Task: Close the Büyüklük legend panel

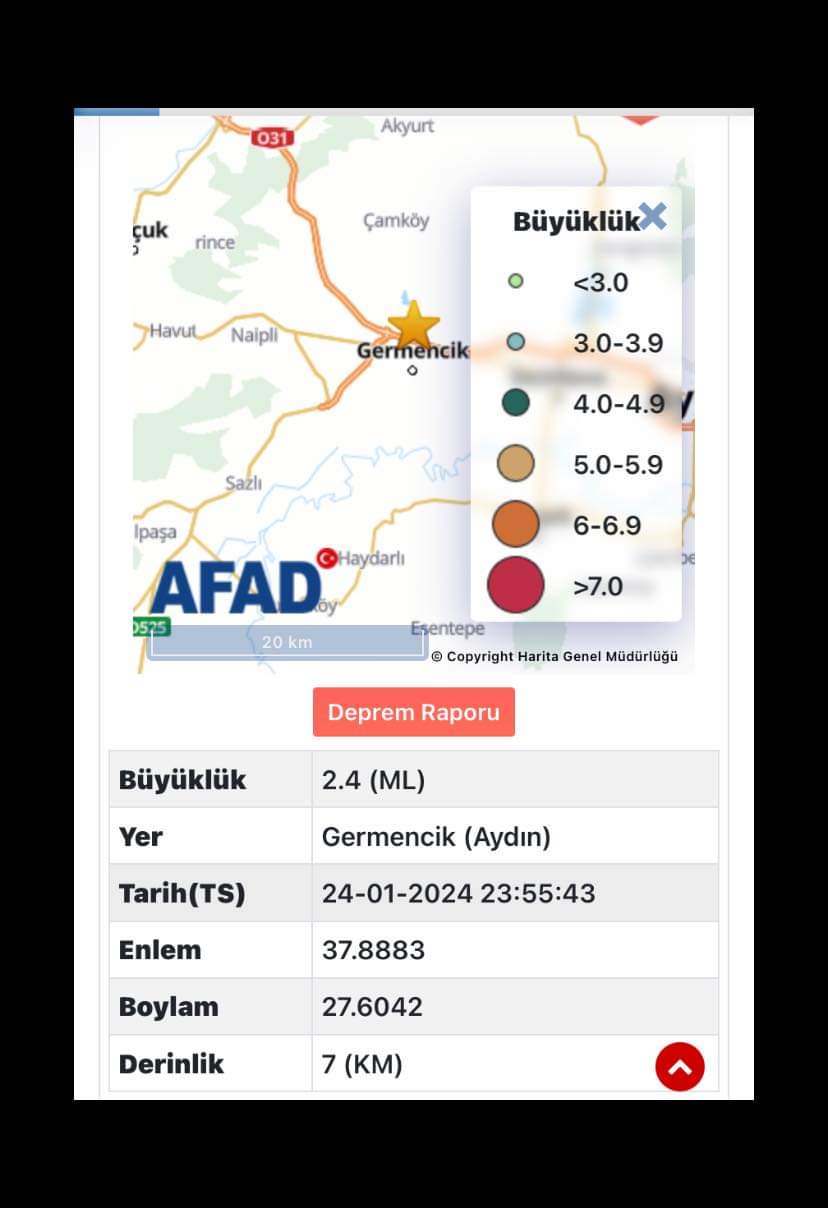Action: coord(652,216)
